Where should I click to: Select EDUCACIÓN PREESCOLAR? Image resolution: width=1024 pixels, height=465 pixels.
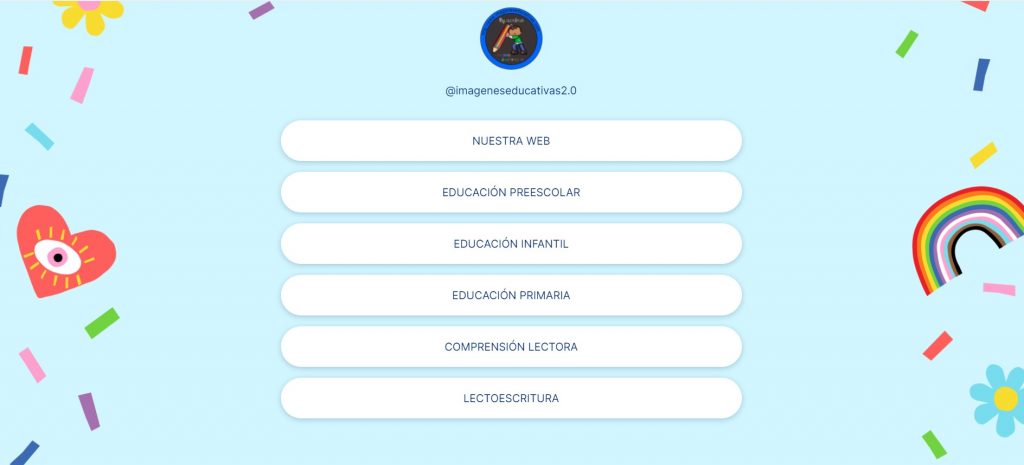511,192
